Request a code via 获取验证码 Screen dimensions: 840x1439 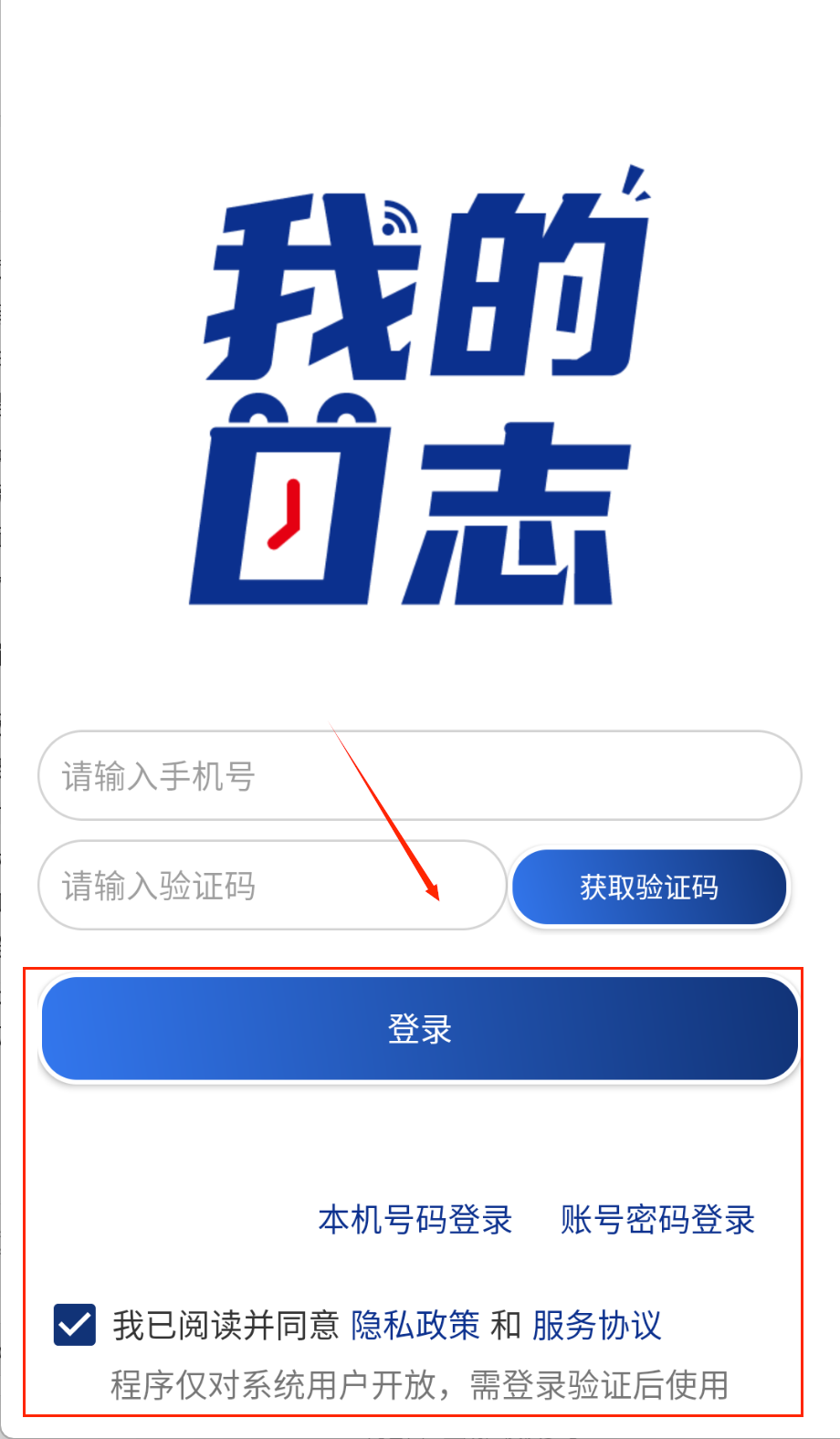pyautogui.click(x=649, y=888)
